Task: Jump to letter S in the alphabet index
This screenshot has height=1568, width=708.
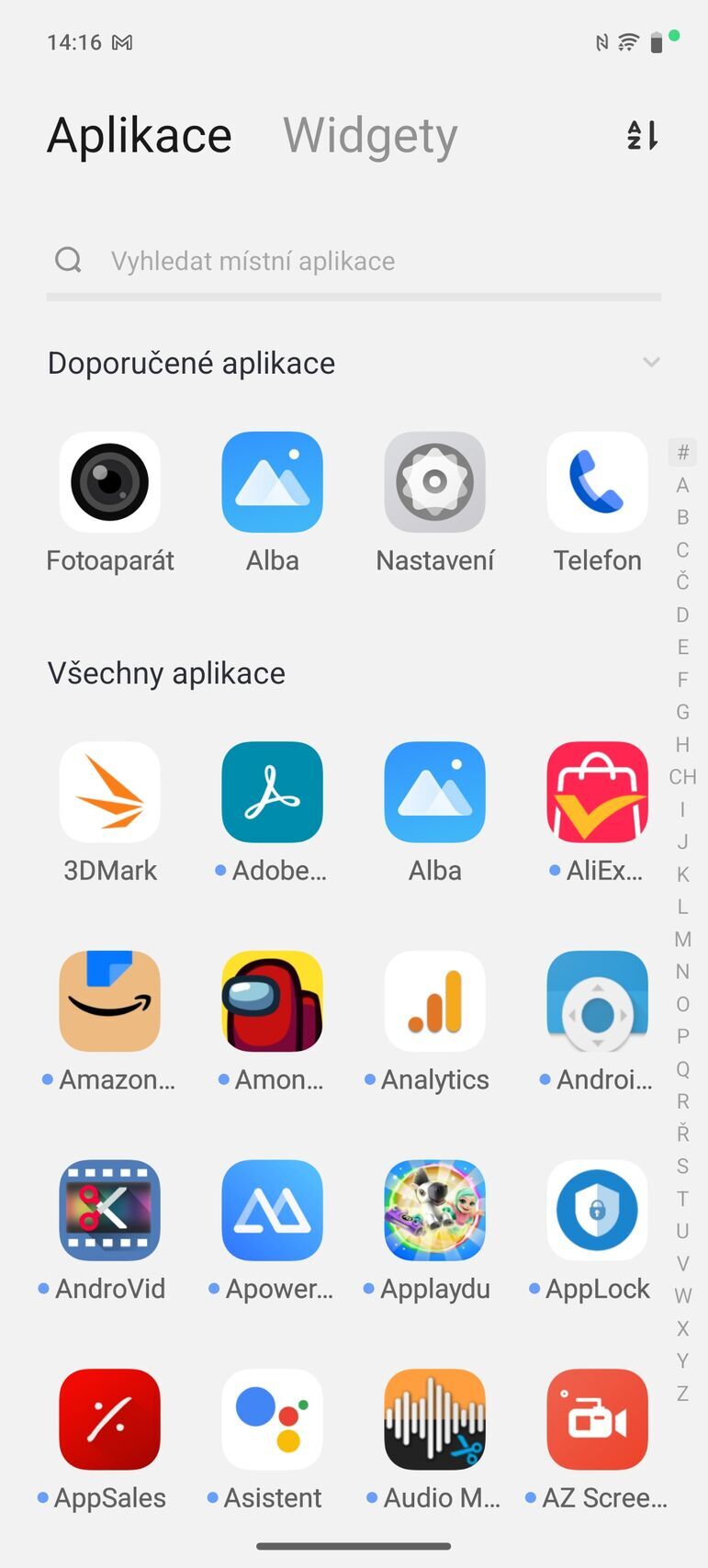Action: point(682,1166)
